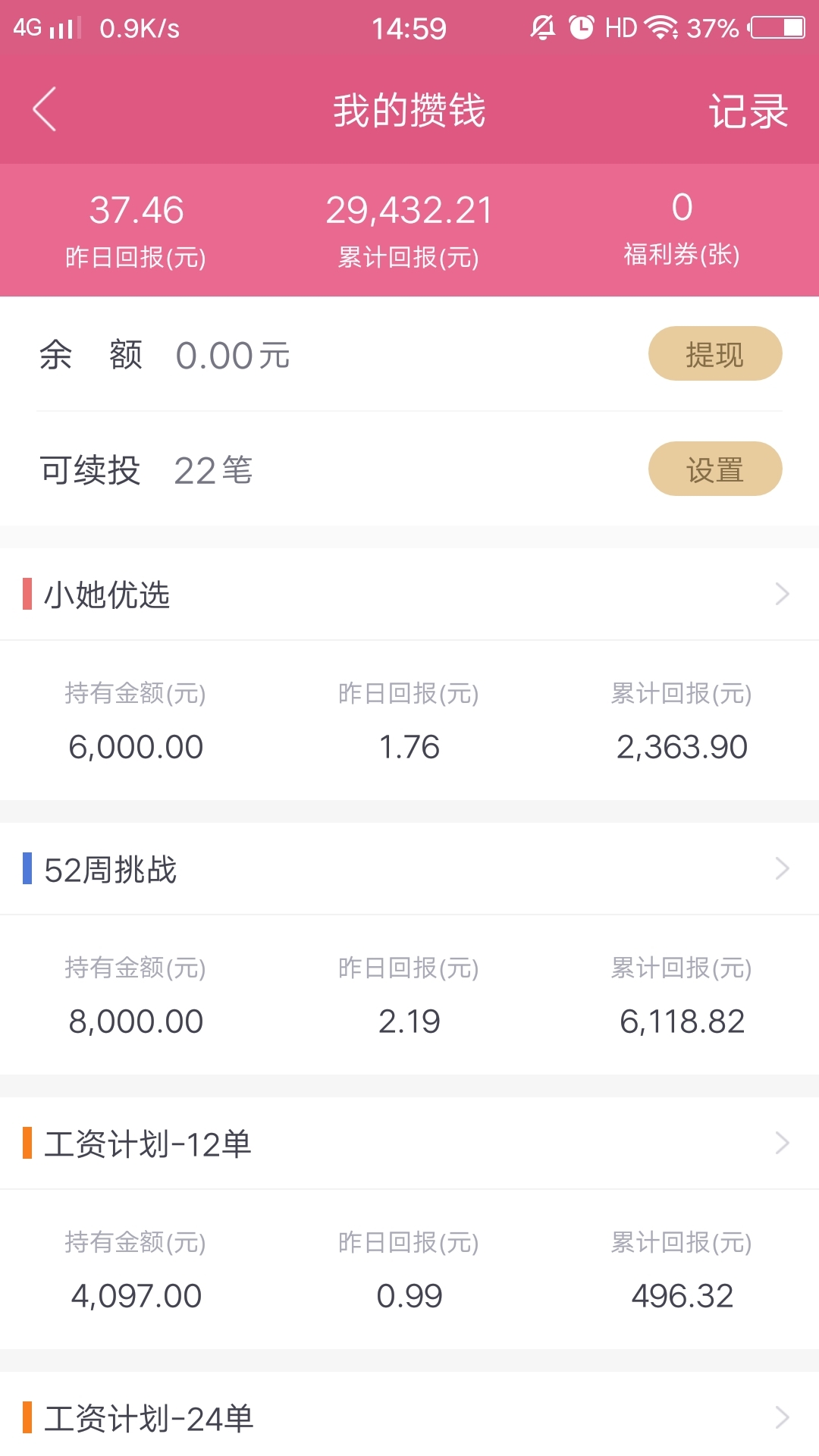This screenshot has width=819, height=1456.
Task: Tap the 设置 button for 可续投
Action: 715,469
